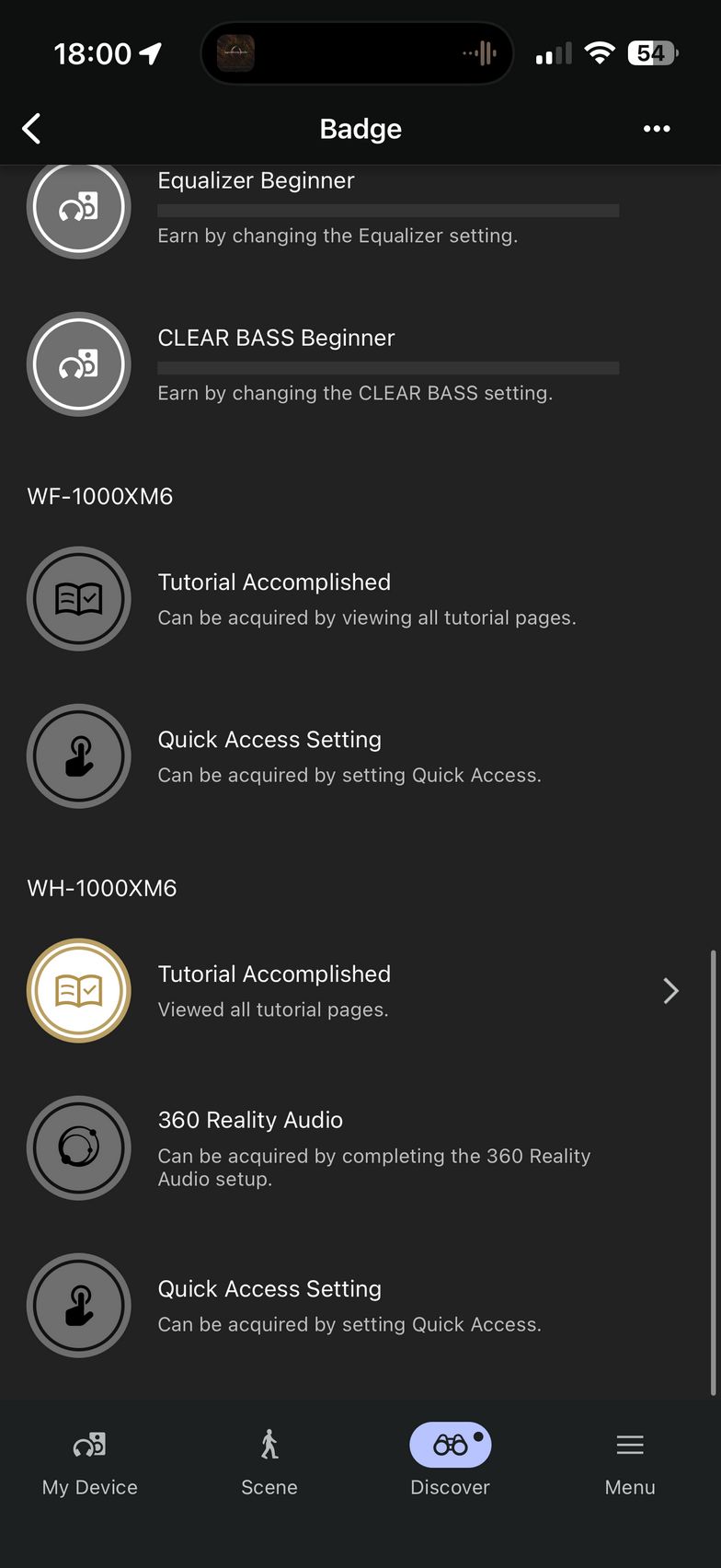The width and height of the screenshot is (721, 1568).
Task: Switch to the My Device tab
Action: coord(89,1462)
